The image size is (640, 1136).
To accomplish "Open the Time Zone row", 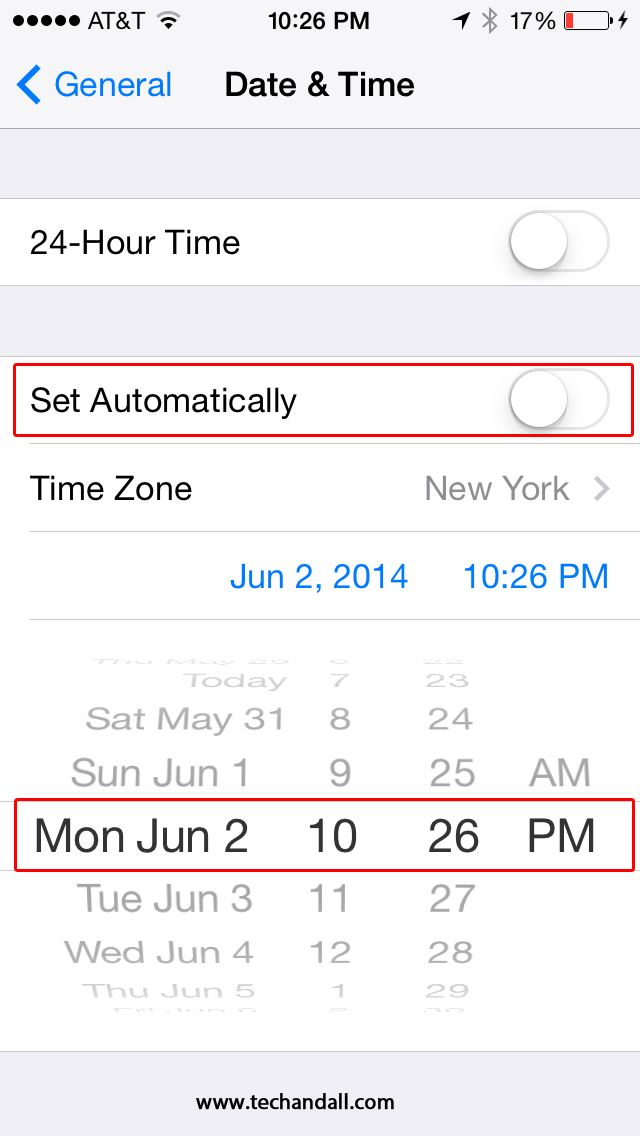I will pos(320,489).
